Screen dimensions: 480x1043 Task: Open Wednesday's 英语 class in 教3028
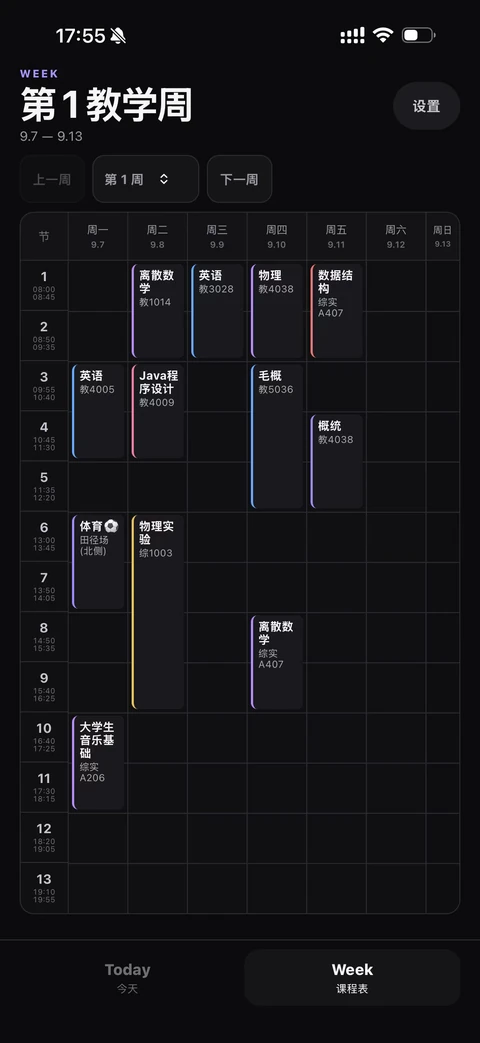tap(217, 311)
